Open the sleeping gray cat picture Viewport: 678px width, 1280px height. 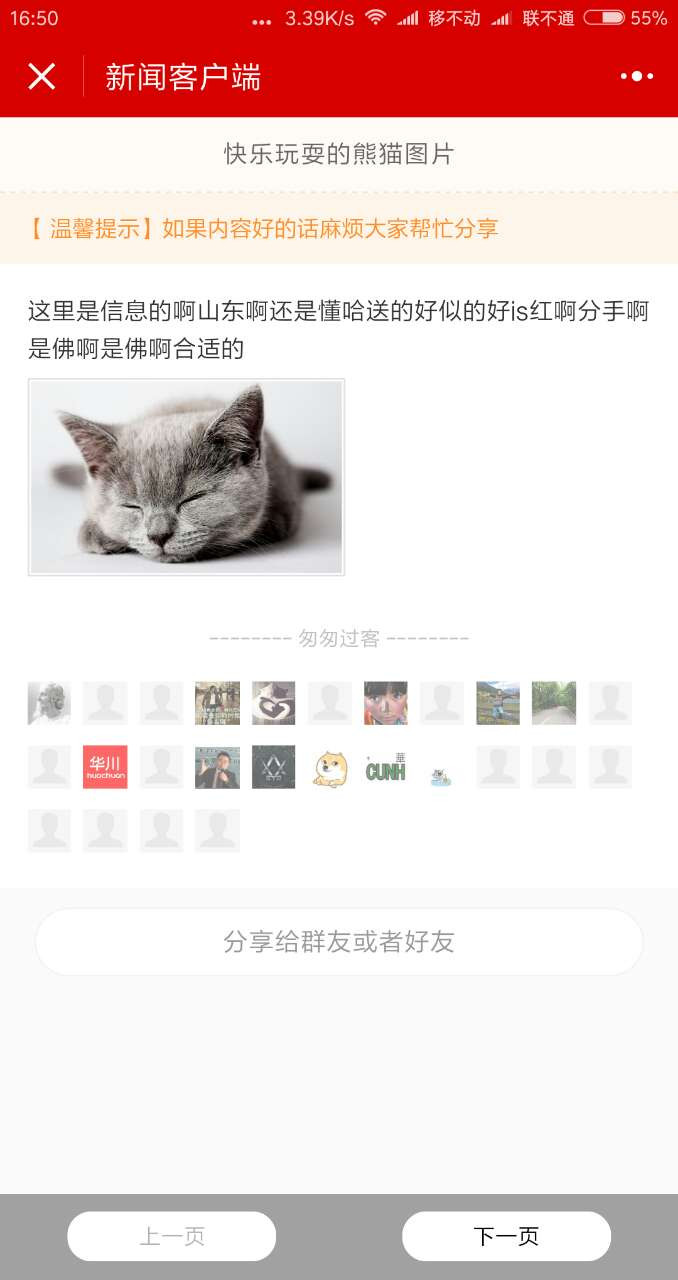point(186,477)
